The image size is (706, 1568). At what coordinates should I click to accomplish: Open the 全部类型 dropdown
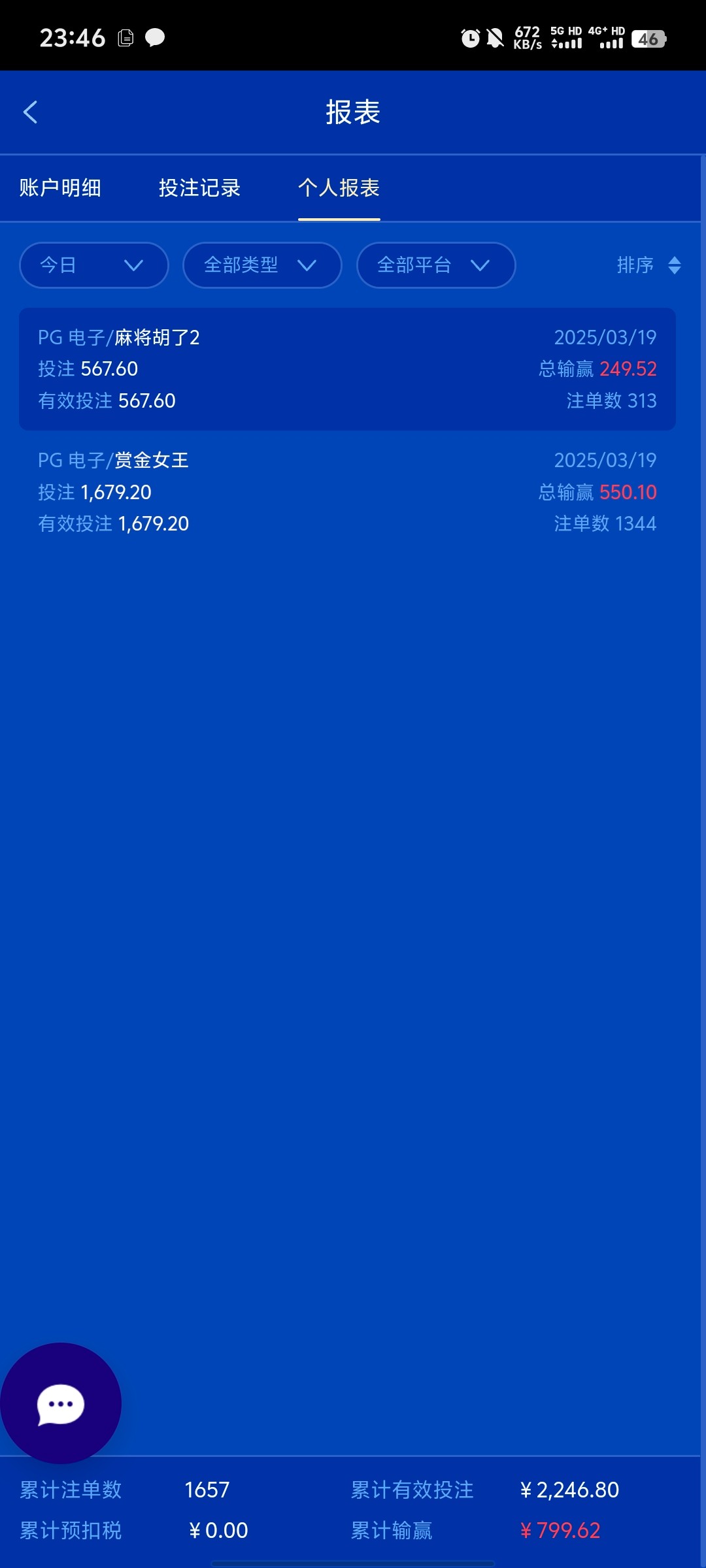[x=261, y=265]
